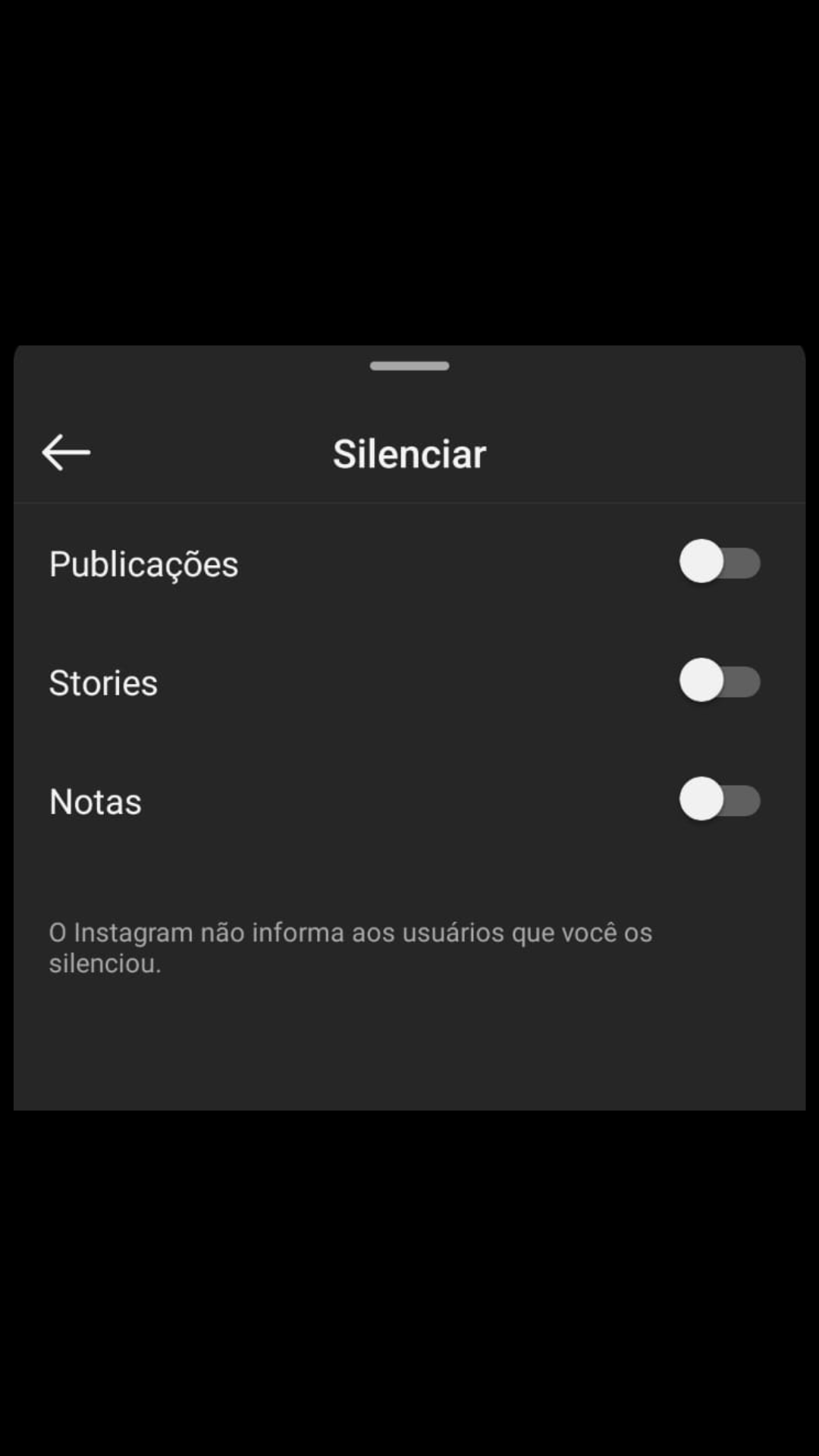Activate the switch next to Publicações
Image resolution: width=819 pixels, height=1456 pixels.
tap(719, 563)
